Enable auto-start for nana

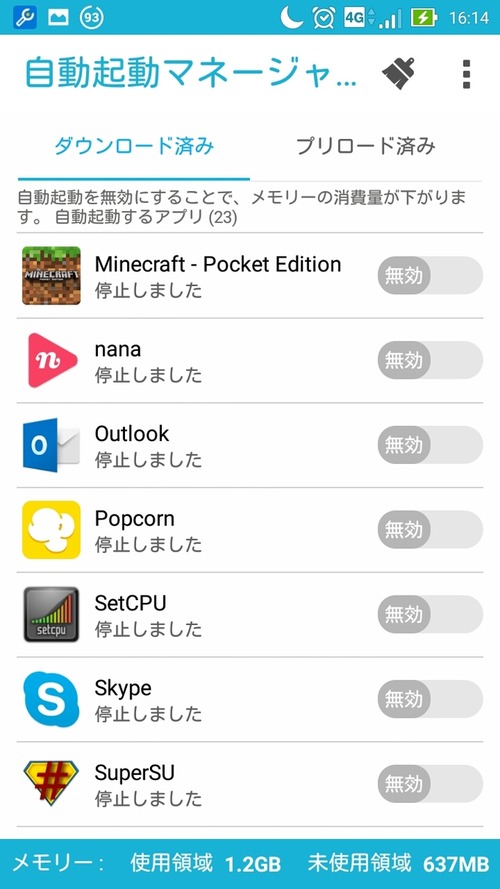click(x=430, y=360)
